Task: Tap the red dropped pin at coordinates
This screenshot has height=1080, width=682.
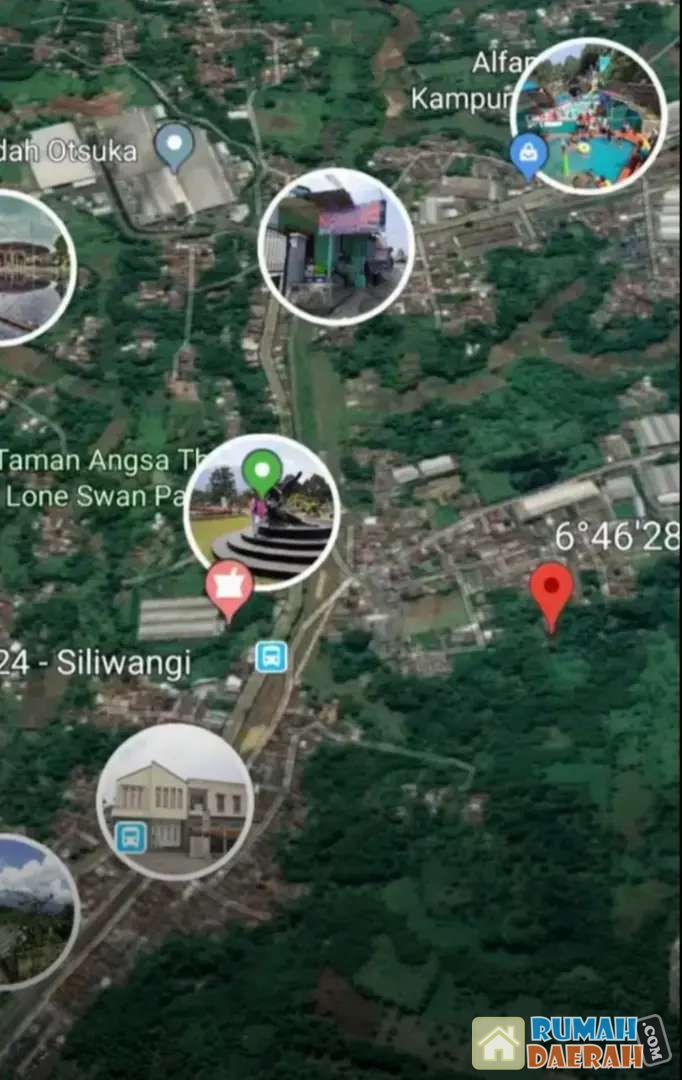Action: point(551,594)
